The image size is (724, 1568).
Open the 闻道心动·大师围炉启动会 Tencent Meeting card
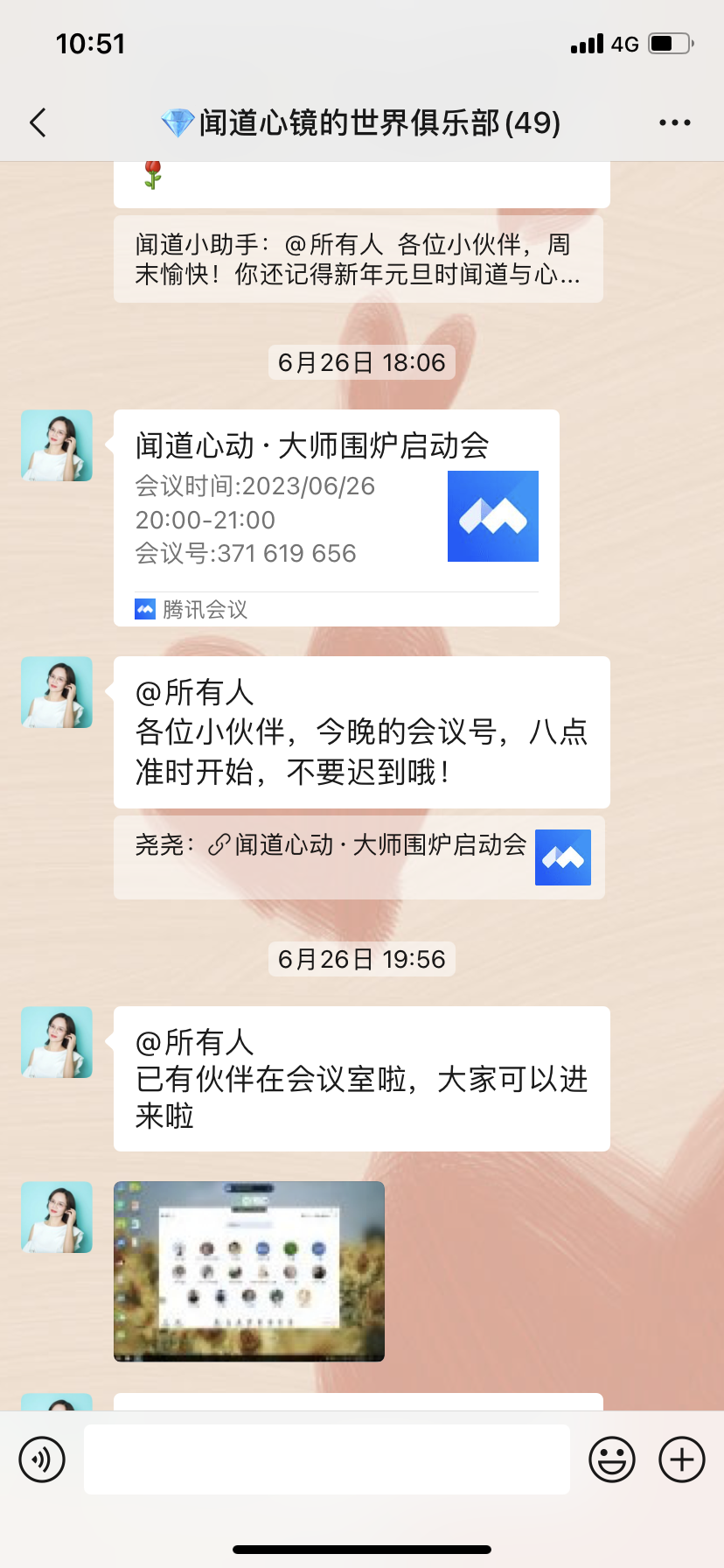coord(337,518)
